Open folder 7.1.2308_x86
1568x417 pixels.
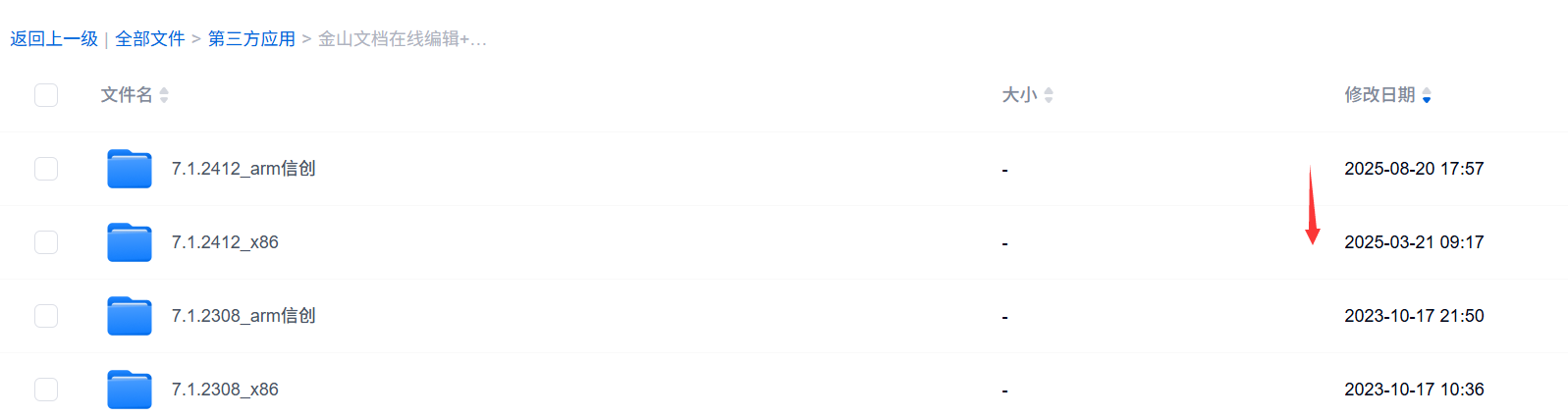[x=225, y=390]
